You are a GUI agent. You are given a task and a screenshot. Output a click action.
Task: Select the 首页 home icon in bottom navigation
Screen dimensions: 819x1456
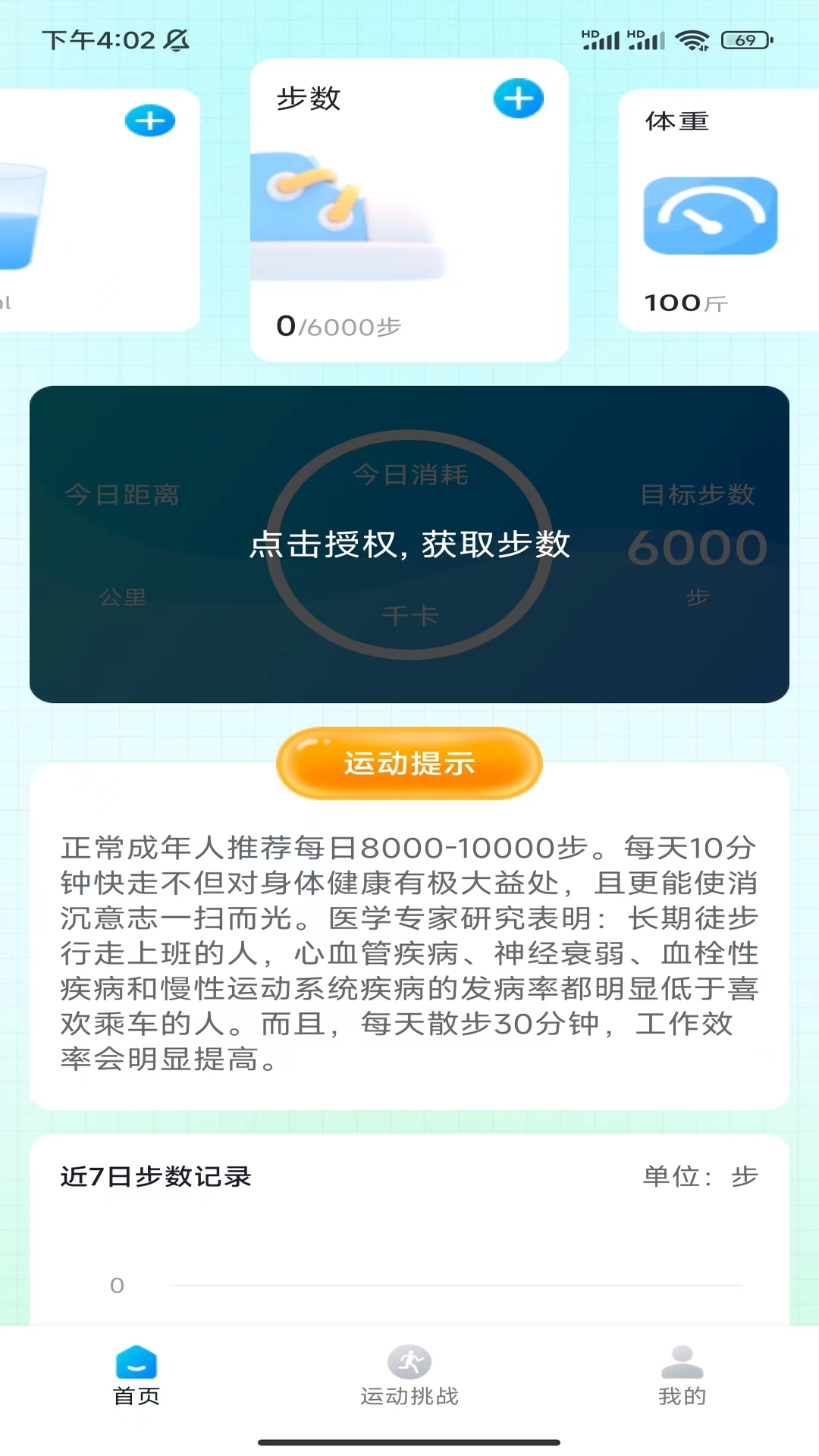tap(136, 1363)
